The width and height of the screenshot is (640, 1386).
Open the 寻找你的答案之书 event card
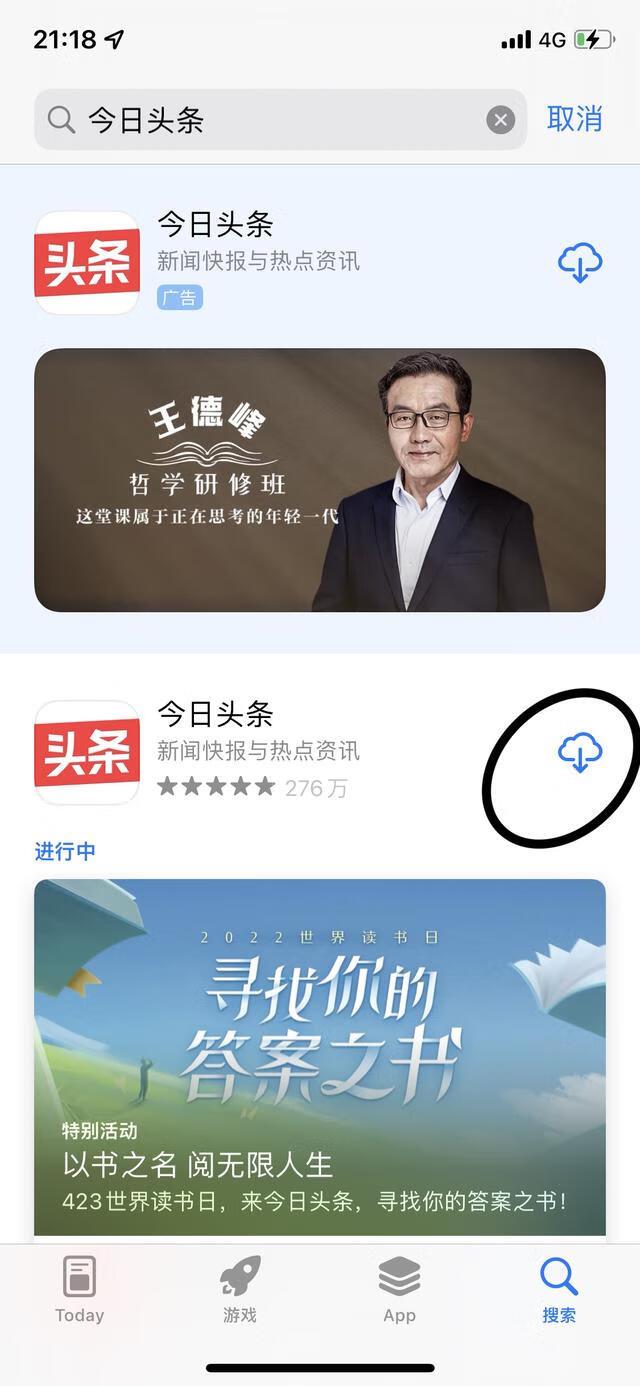pos(320,1055)
